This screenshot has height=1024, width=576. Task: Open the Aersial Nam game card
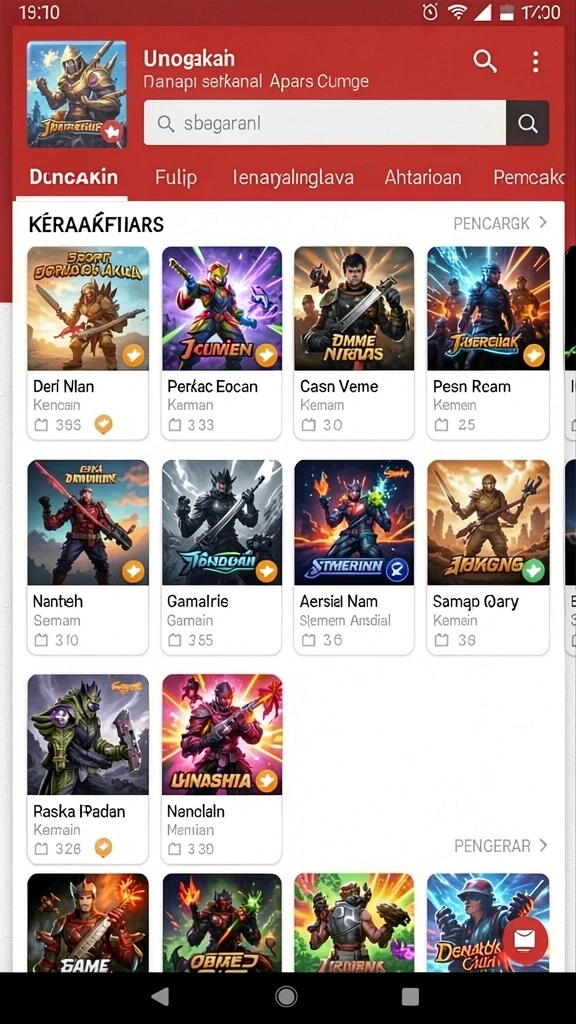[354, 557]
